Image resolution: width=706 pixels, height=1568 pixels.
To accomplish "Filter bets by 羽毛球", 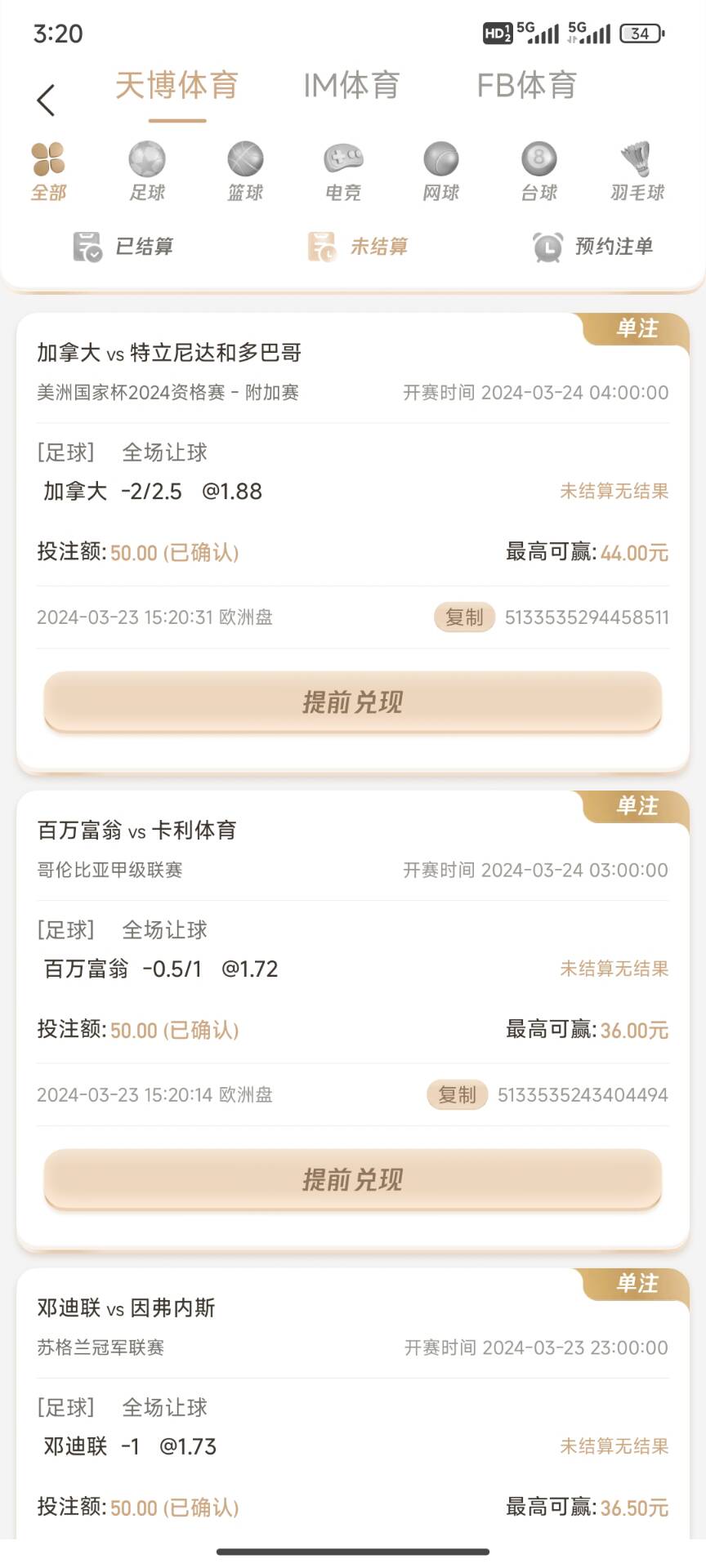I will (637, 171).
